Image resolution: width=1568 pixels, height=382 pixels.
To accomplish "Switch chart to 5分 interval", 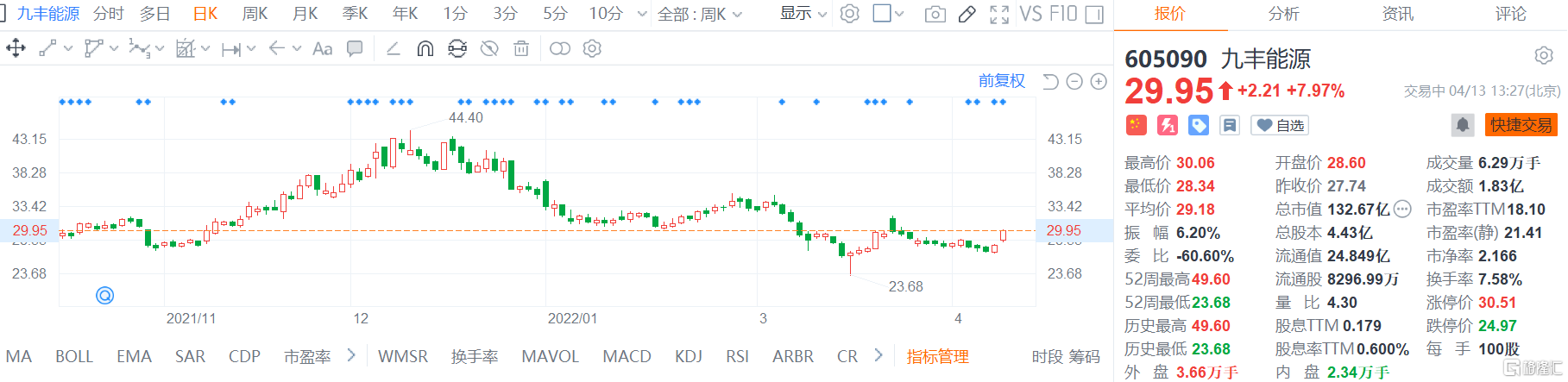I will pyautogui.click(x=555, y=14).
